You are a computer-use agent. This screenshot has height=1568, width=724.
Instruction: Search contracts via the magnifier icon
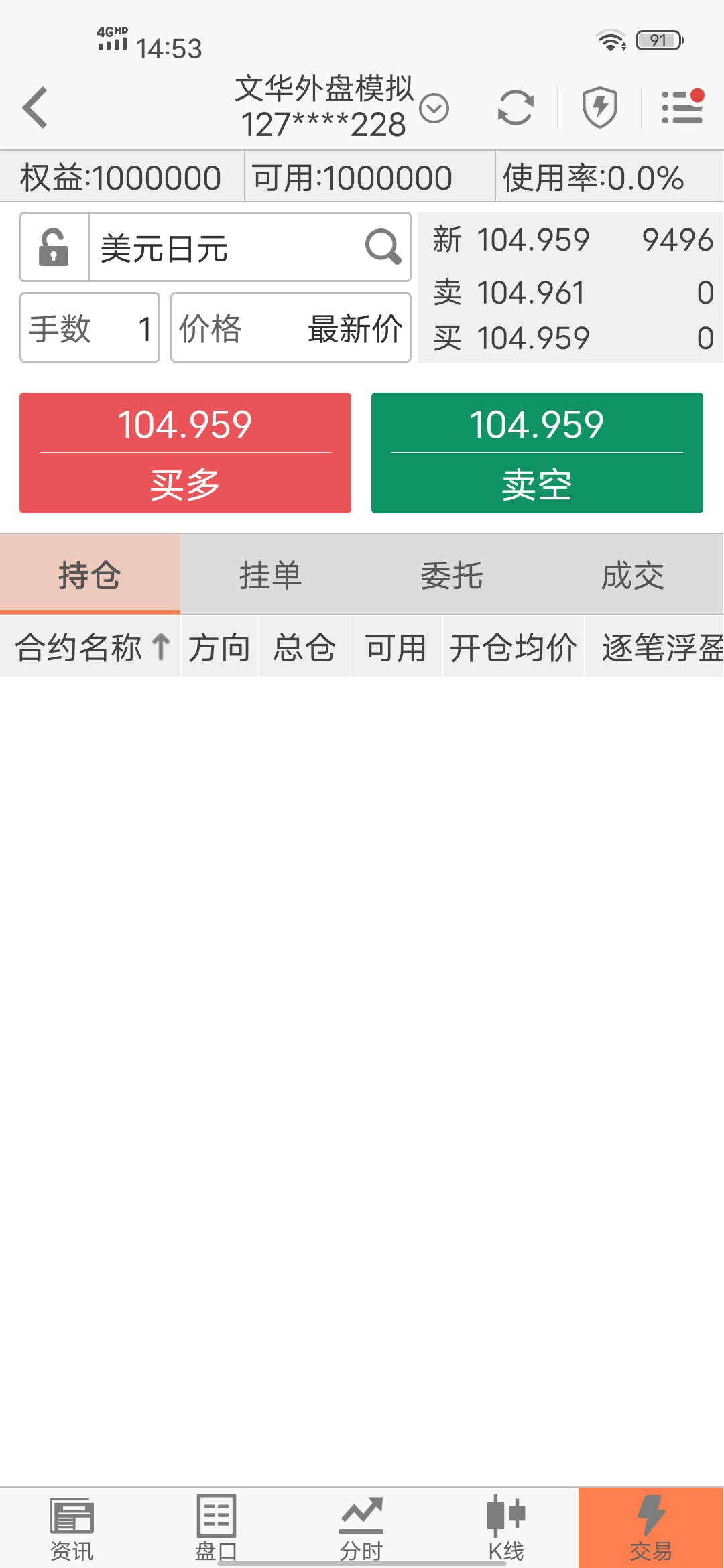383,247
